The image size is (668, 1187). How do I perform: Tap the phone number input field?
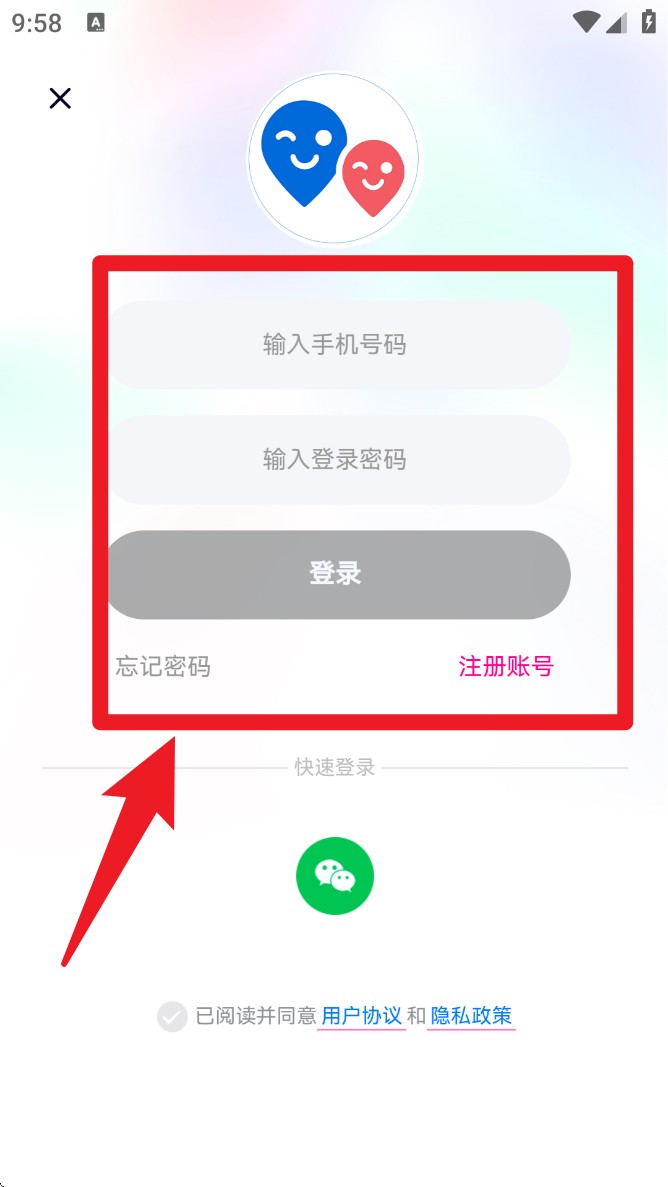click(x=336, y=345)
